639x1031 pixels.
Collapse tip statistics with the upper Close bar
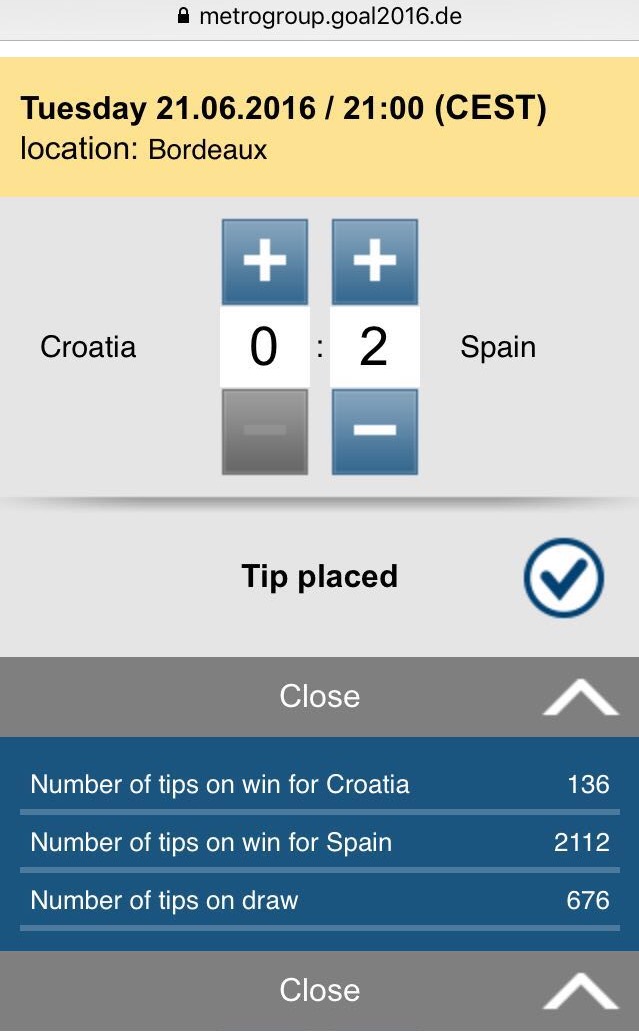[319, 696]
